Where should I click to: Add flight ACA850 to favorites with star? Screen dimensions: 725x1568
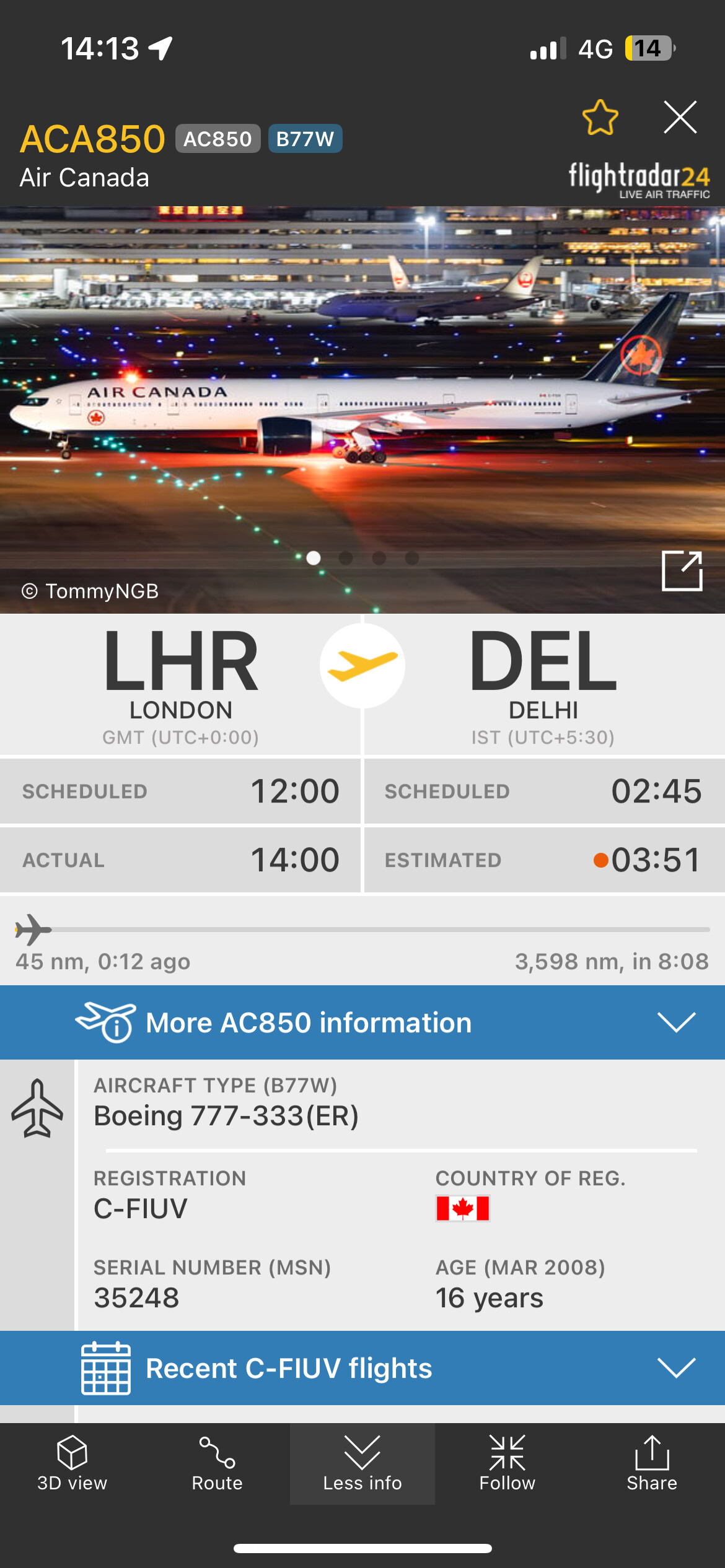tap(600, 117)
